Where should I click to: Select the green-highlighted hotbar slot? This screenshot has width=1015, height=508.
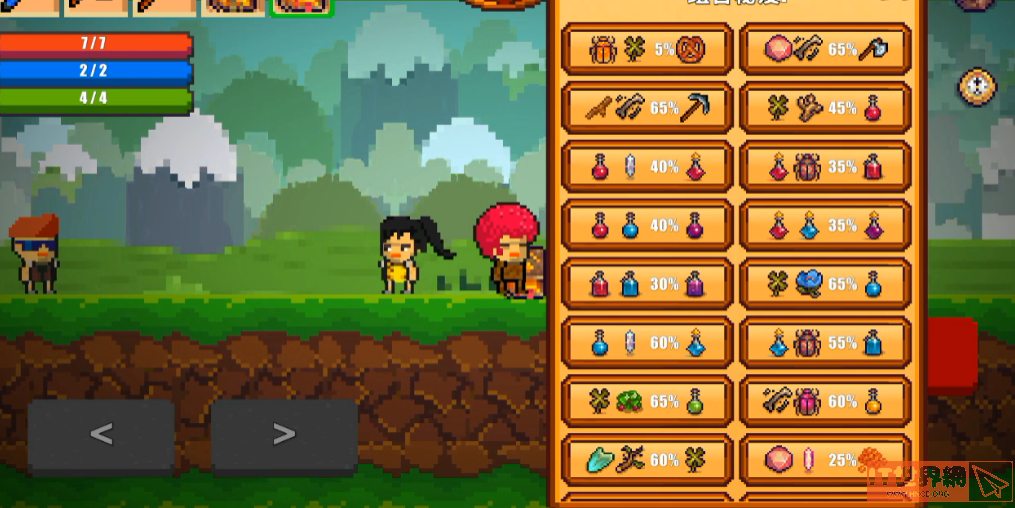pyautogui.click(x=301, y=6)
